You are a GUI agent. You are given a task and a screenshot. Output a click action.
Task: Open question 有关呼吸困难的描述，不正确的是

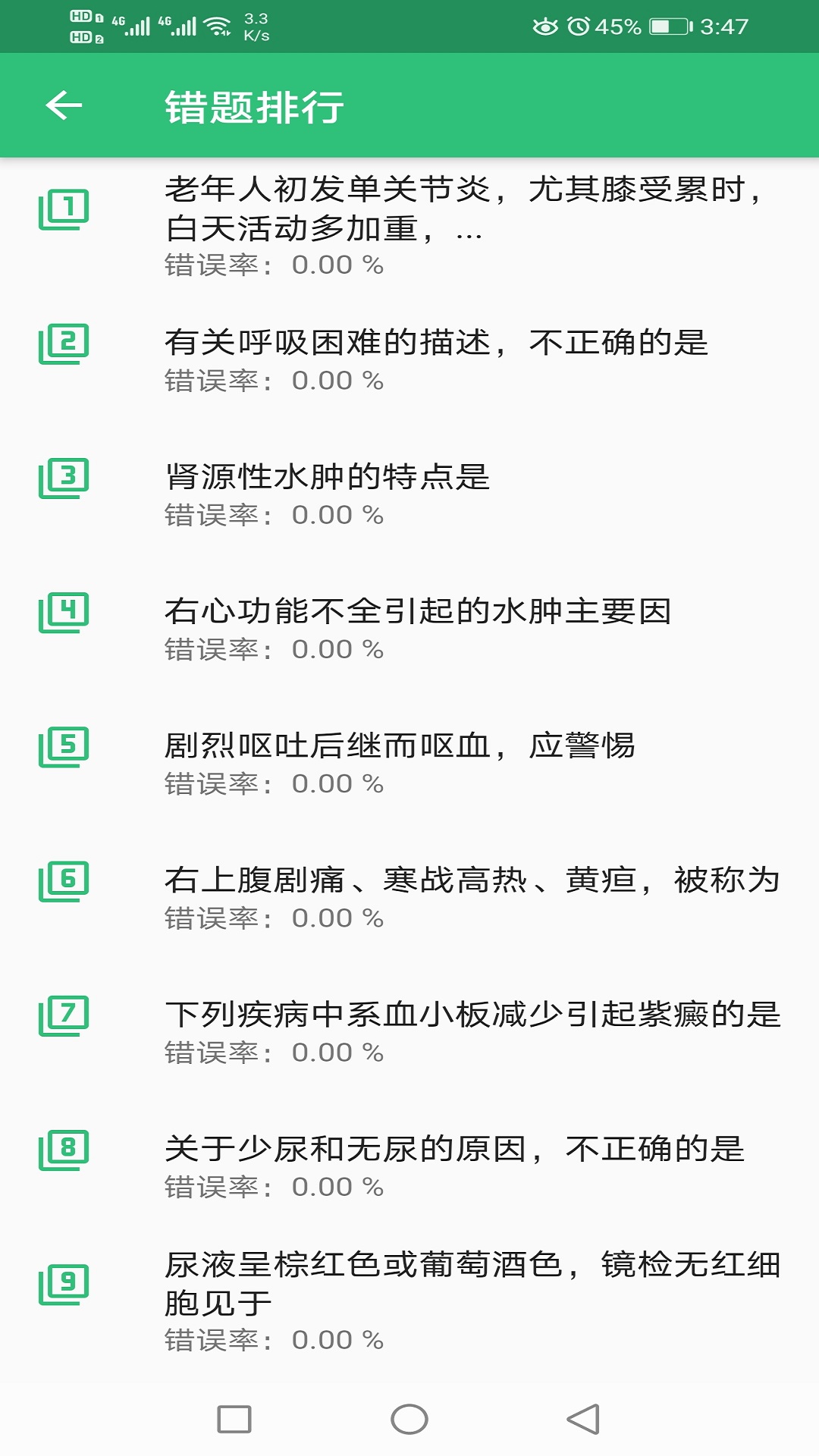[436, 343]
